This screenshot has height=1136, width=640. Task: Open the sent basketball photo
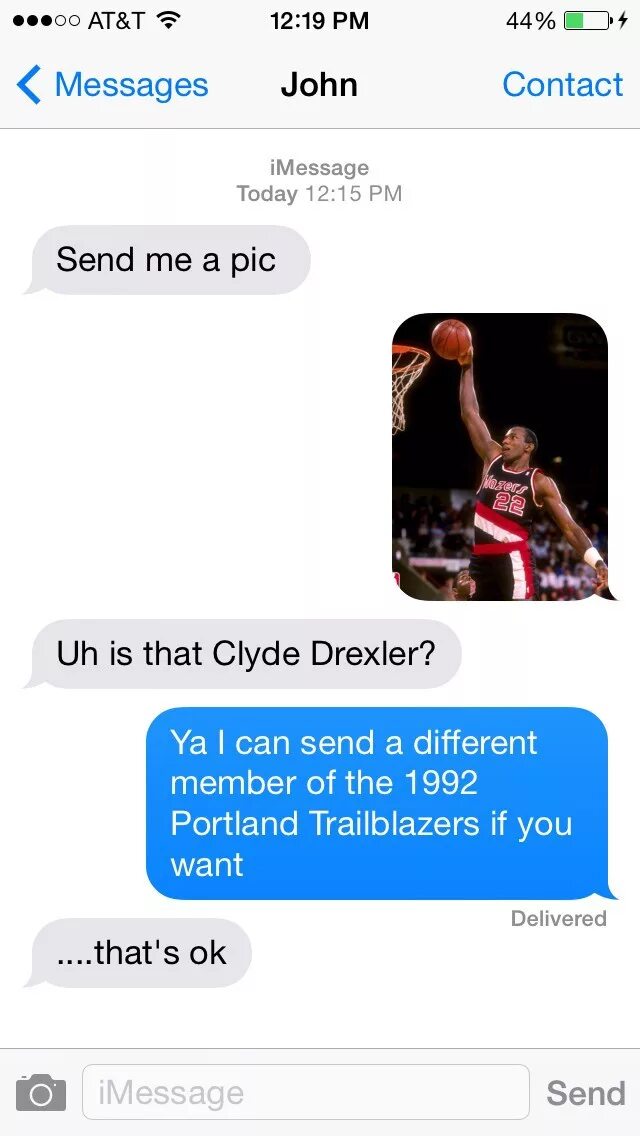[x=499, y=457]
